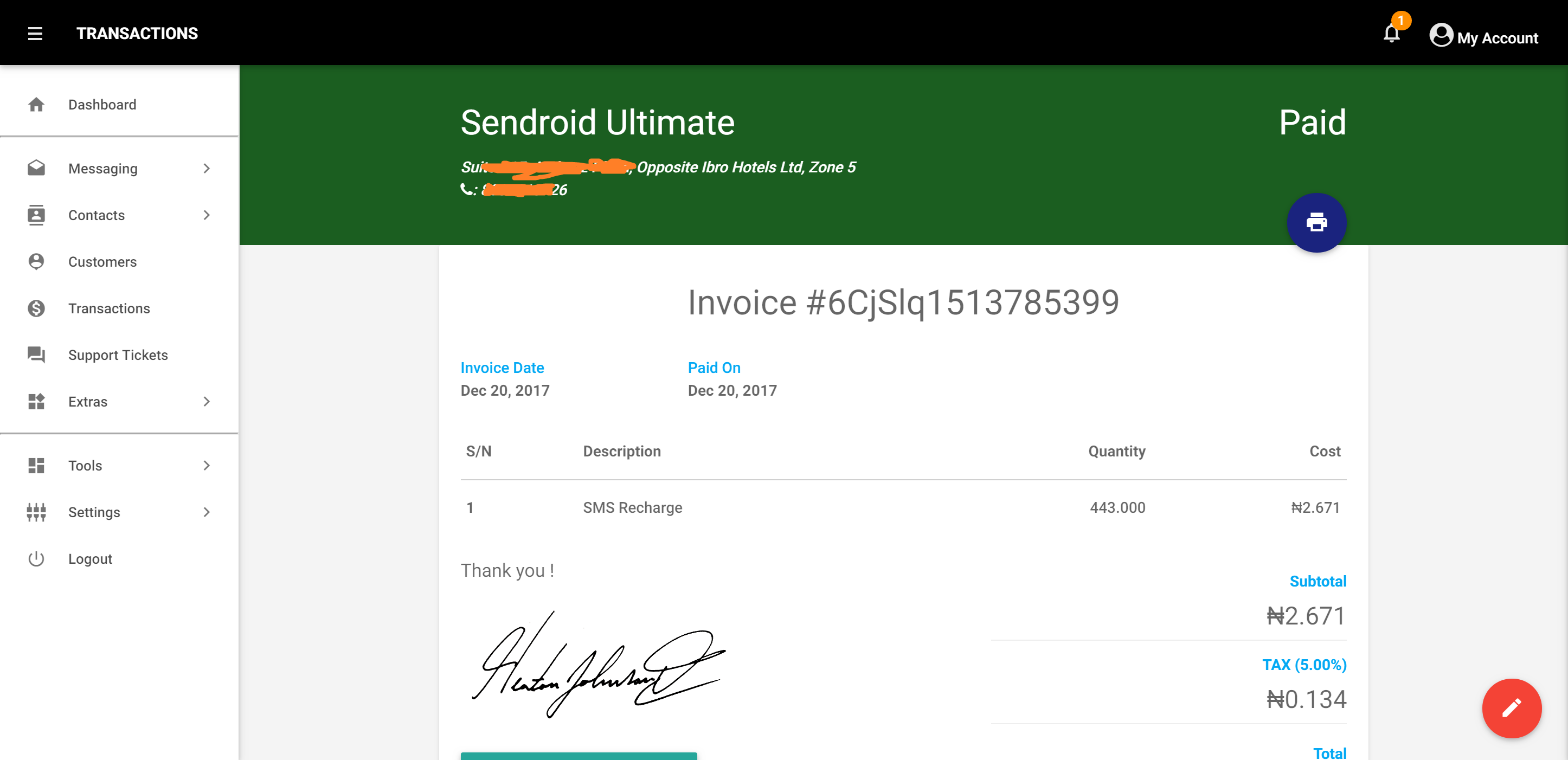Open My Account menu

(1483, 36)
